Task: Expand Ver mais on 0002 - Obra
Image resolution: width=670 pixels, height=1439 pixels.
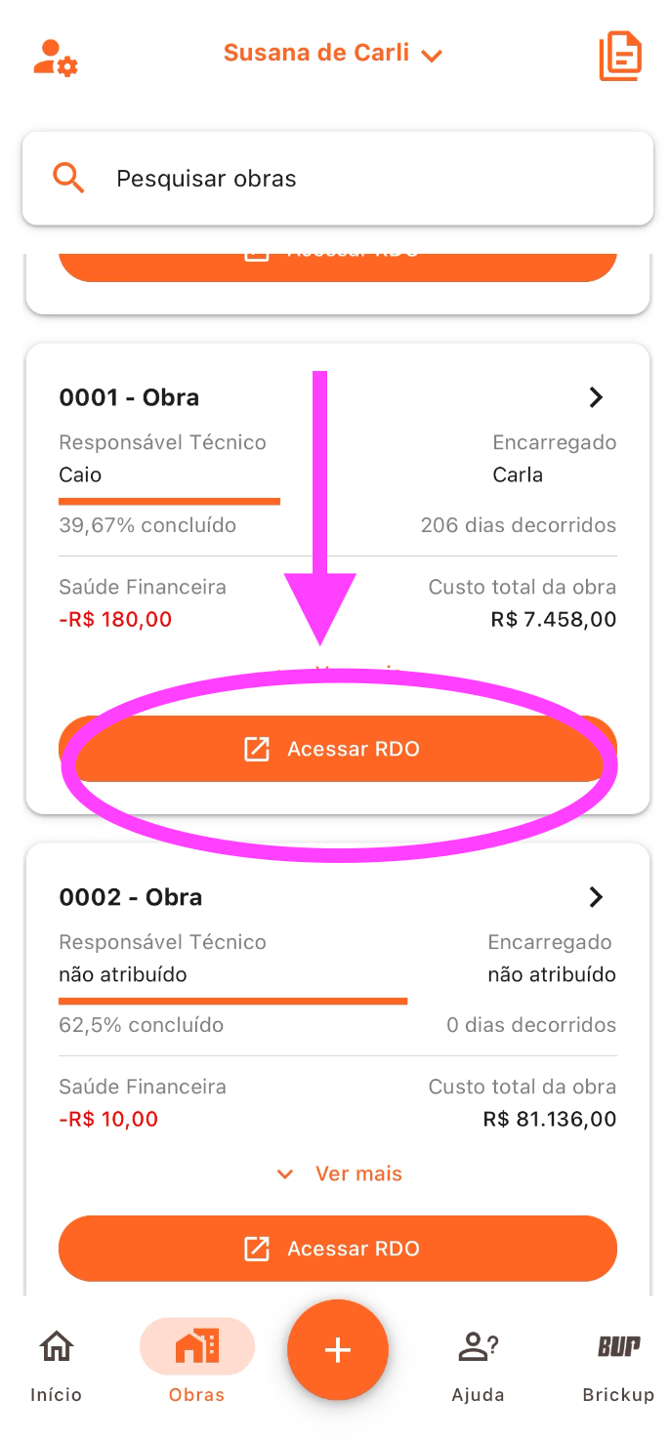Action: tap(339, 1174)
